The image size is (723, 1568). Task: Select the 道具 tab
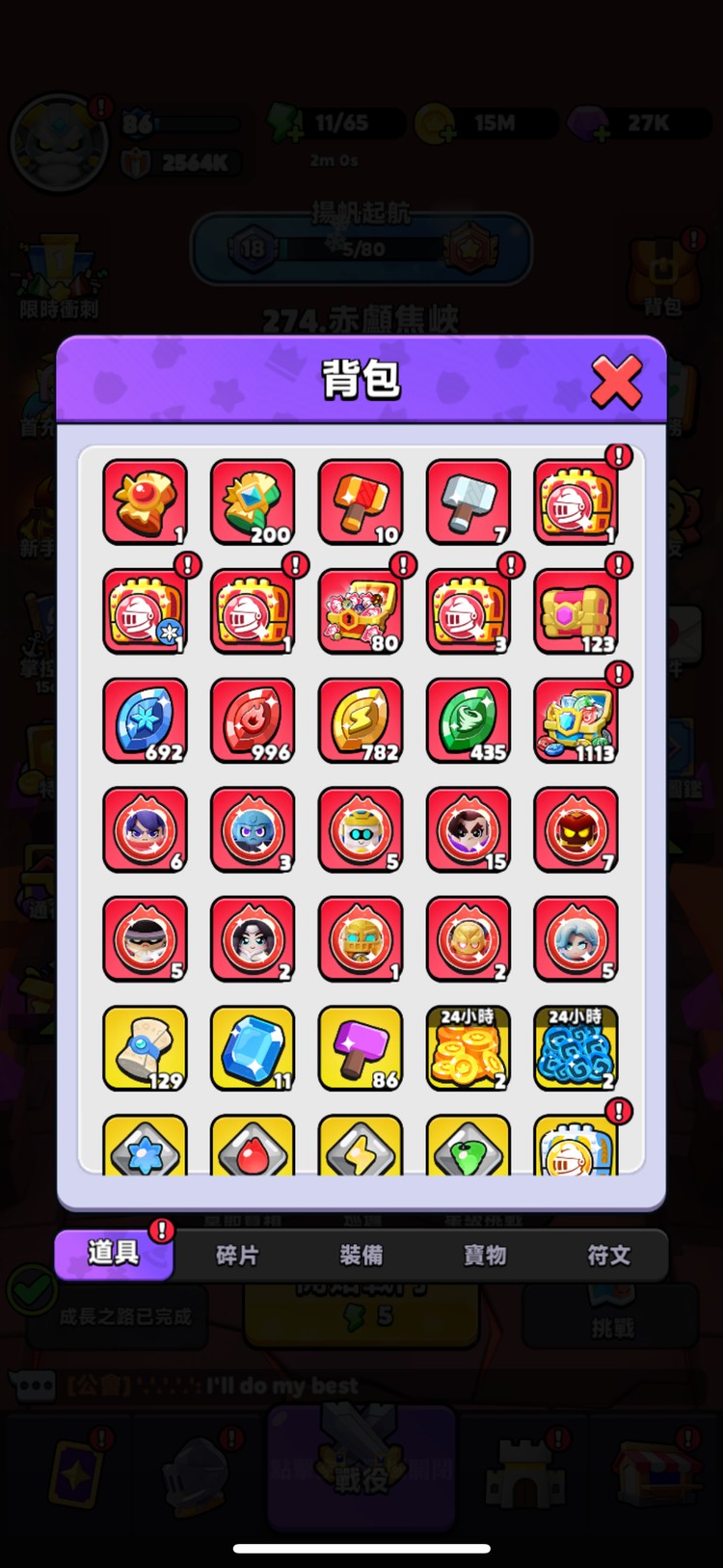(x=114, y=1254)
